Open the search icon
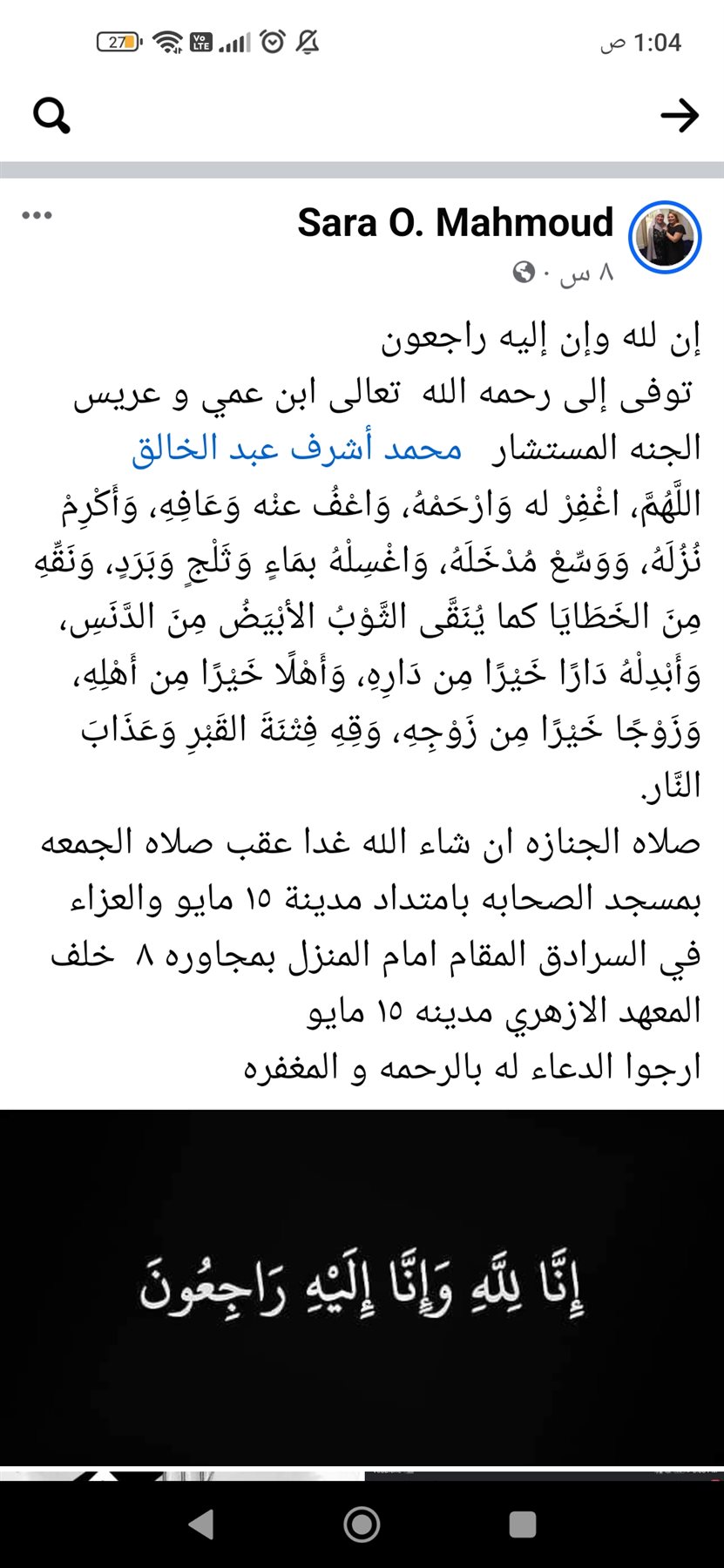 pos(51,115)
